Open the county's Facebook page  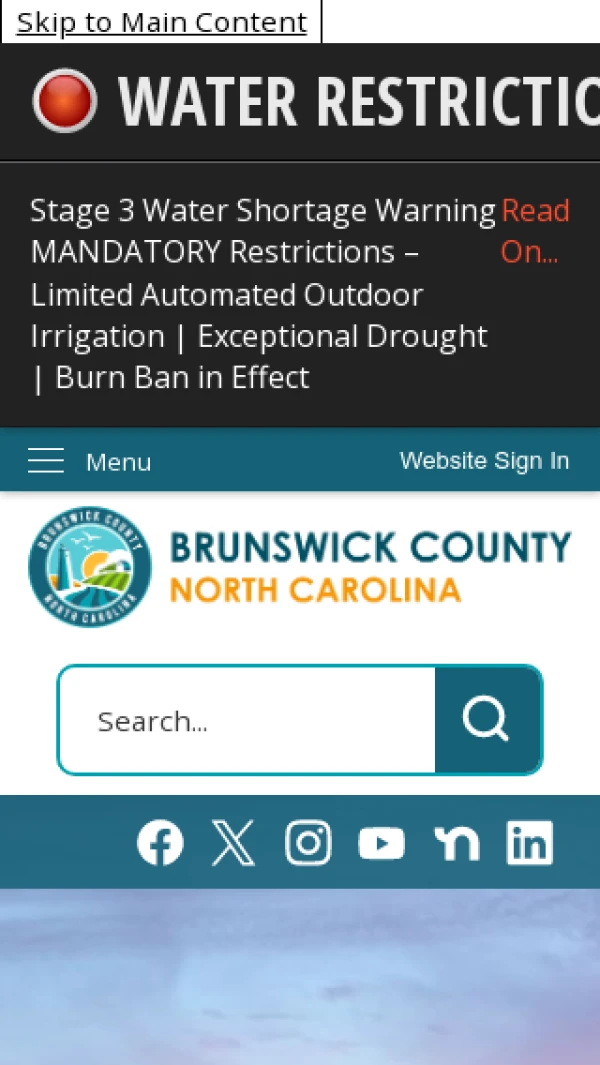click(160, 842)
